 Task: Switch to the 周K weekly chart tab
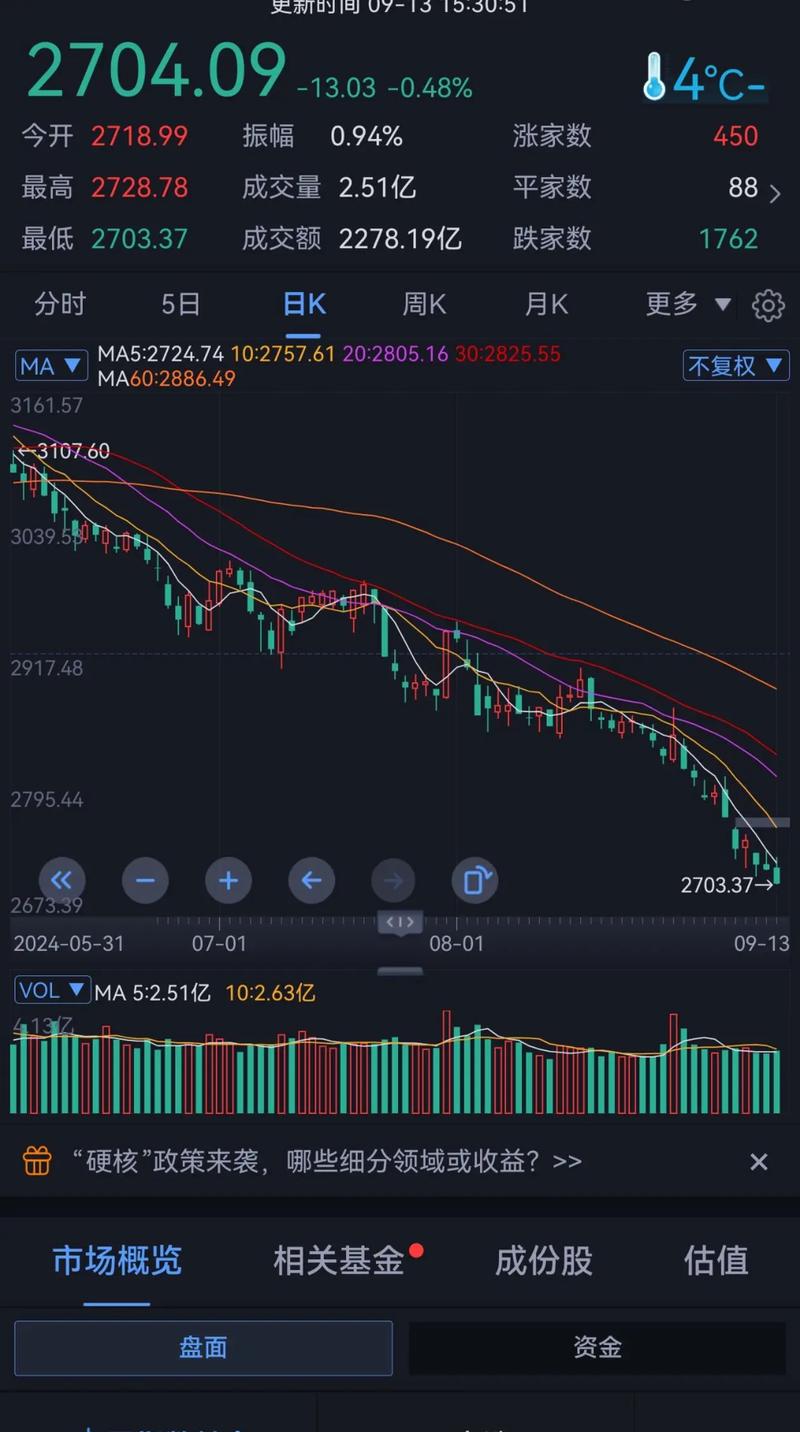[423, 305]
